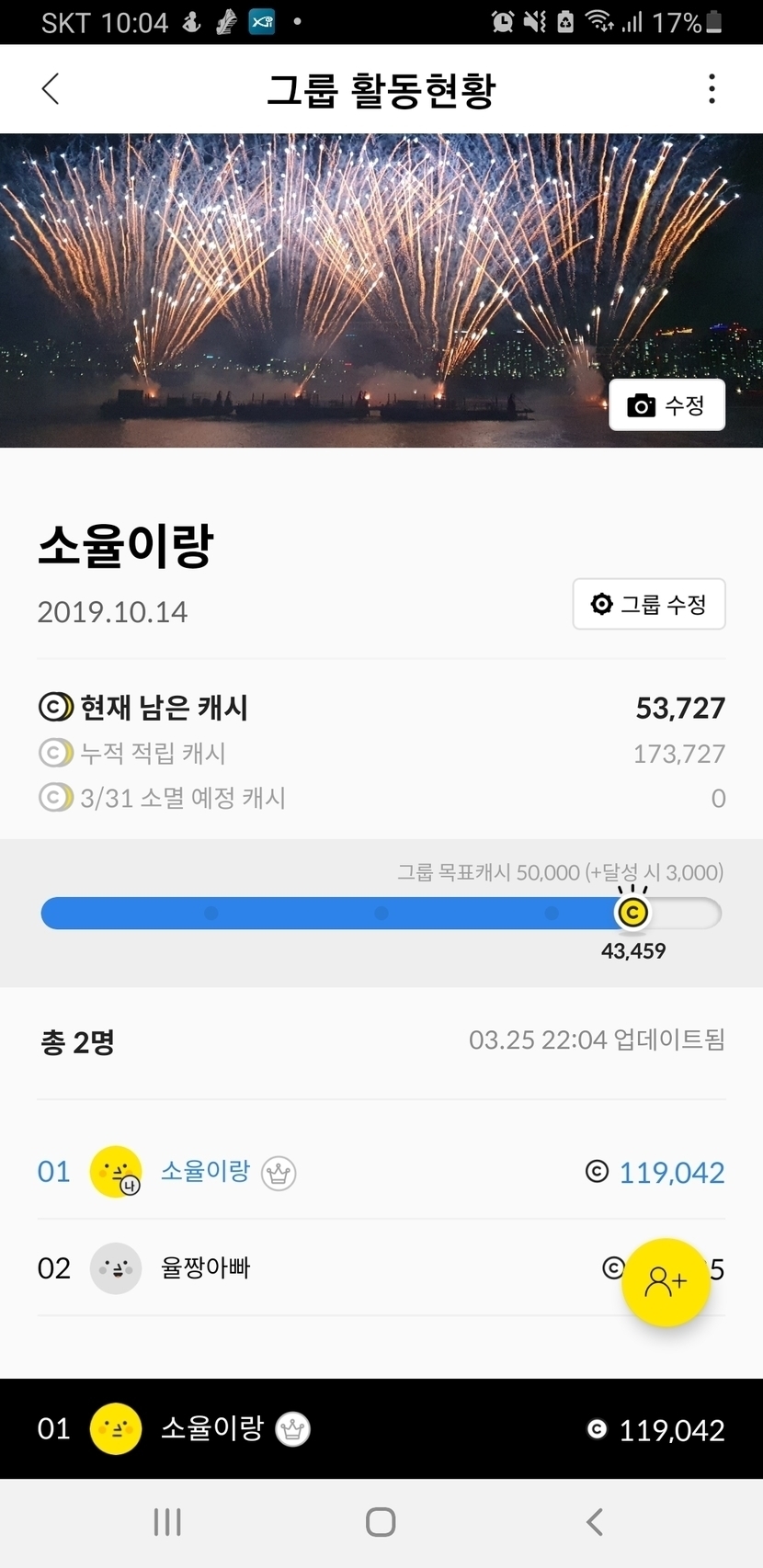Open the system recent apps view

coord(167,1522)
